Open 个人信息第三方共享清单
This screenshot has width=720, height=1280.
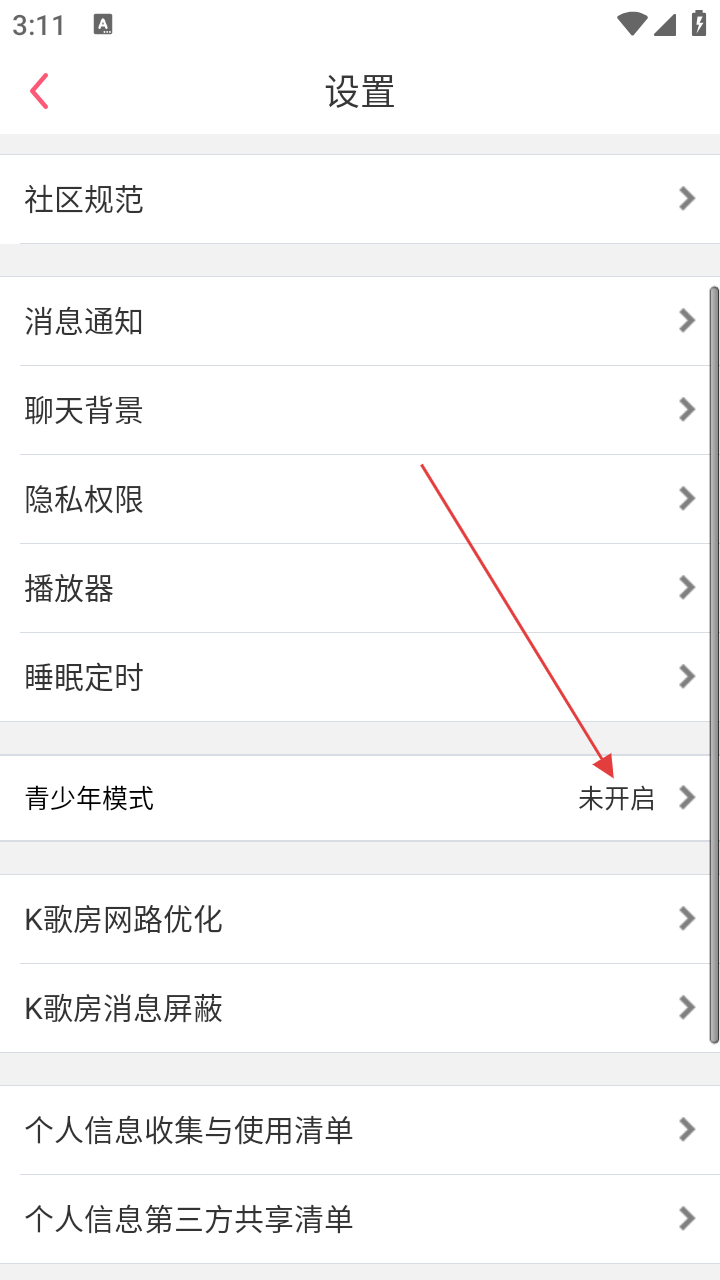click(x=360, y=1219)
